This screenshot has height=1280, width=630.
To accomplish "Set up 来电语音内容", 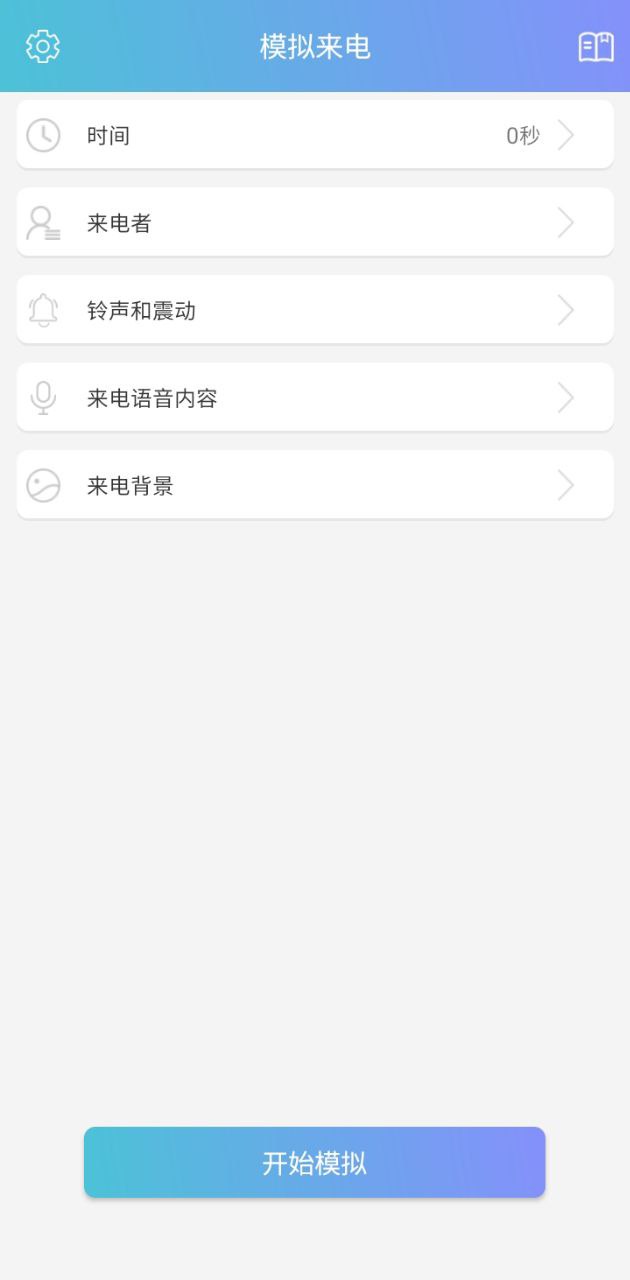I will pos(315,398).
